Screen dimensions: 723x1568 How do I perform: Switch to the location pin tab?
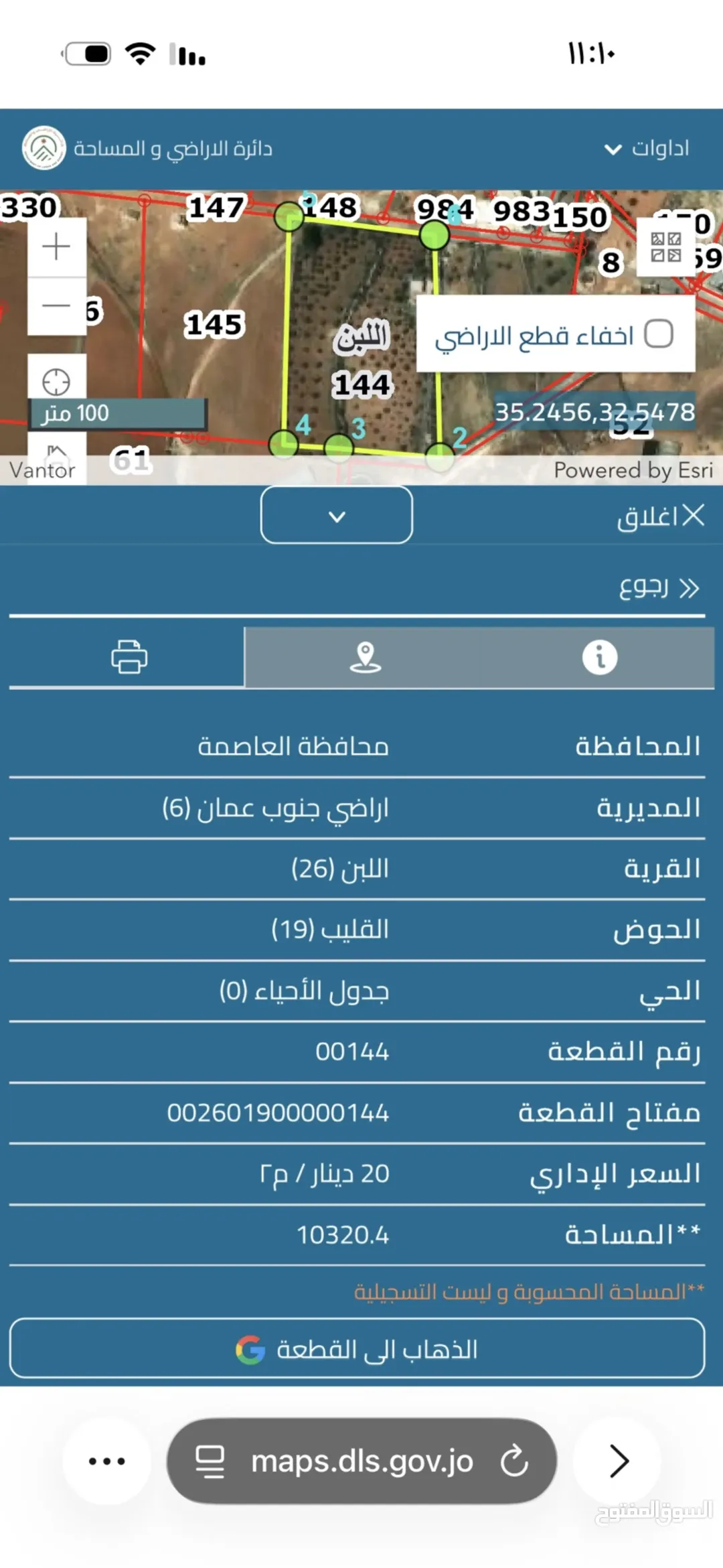[366, 657]
